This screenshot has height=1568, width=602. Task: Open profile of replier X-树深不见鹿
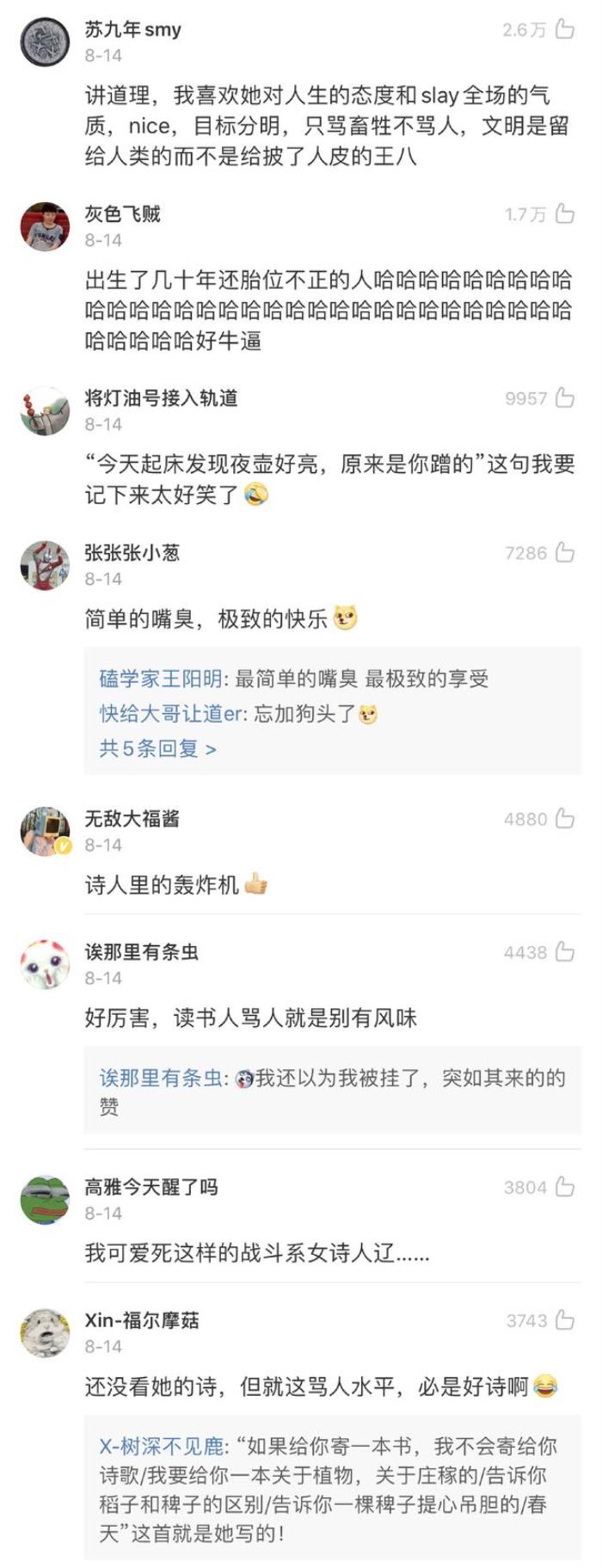pyautogui.click(x=161, y=1447)
